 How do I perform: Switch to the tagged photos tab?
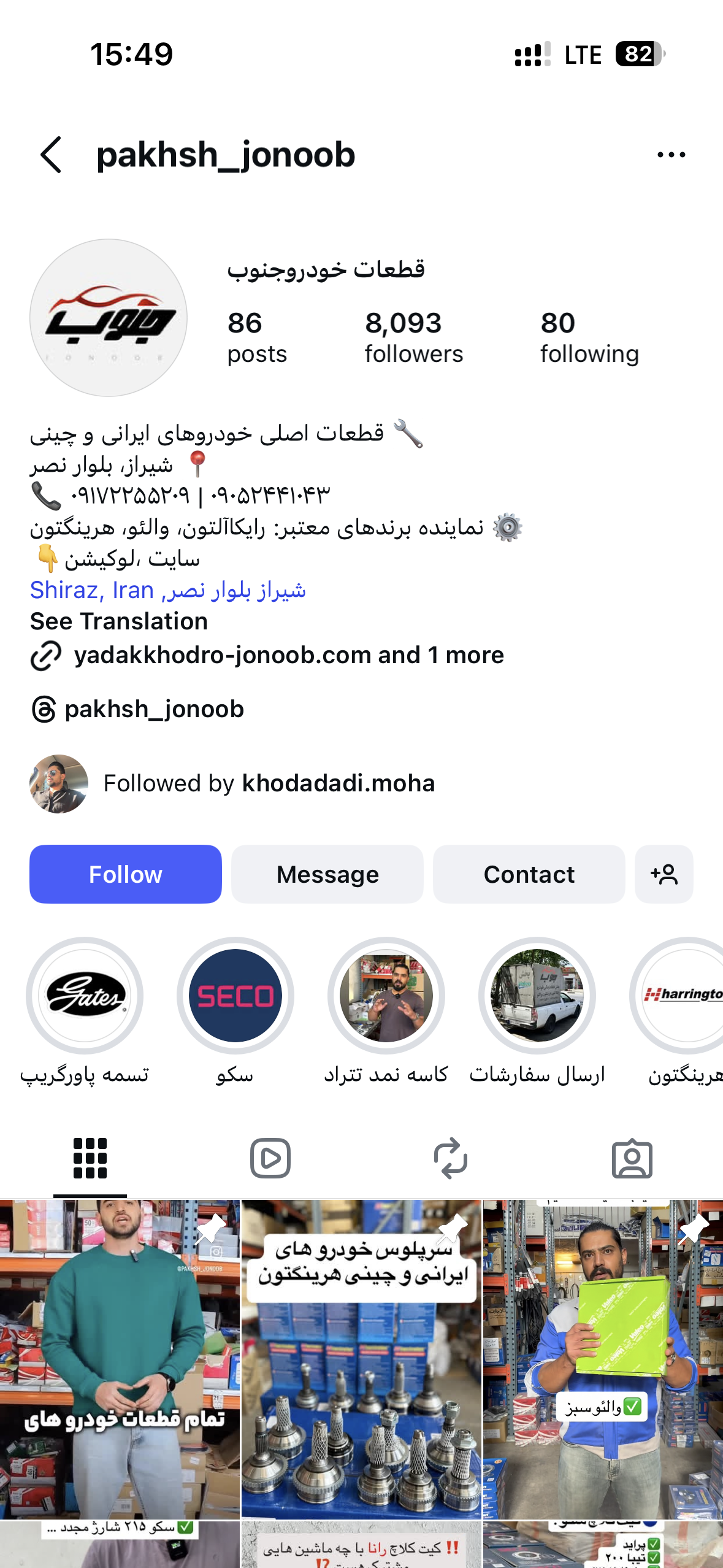[632, 1158]
